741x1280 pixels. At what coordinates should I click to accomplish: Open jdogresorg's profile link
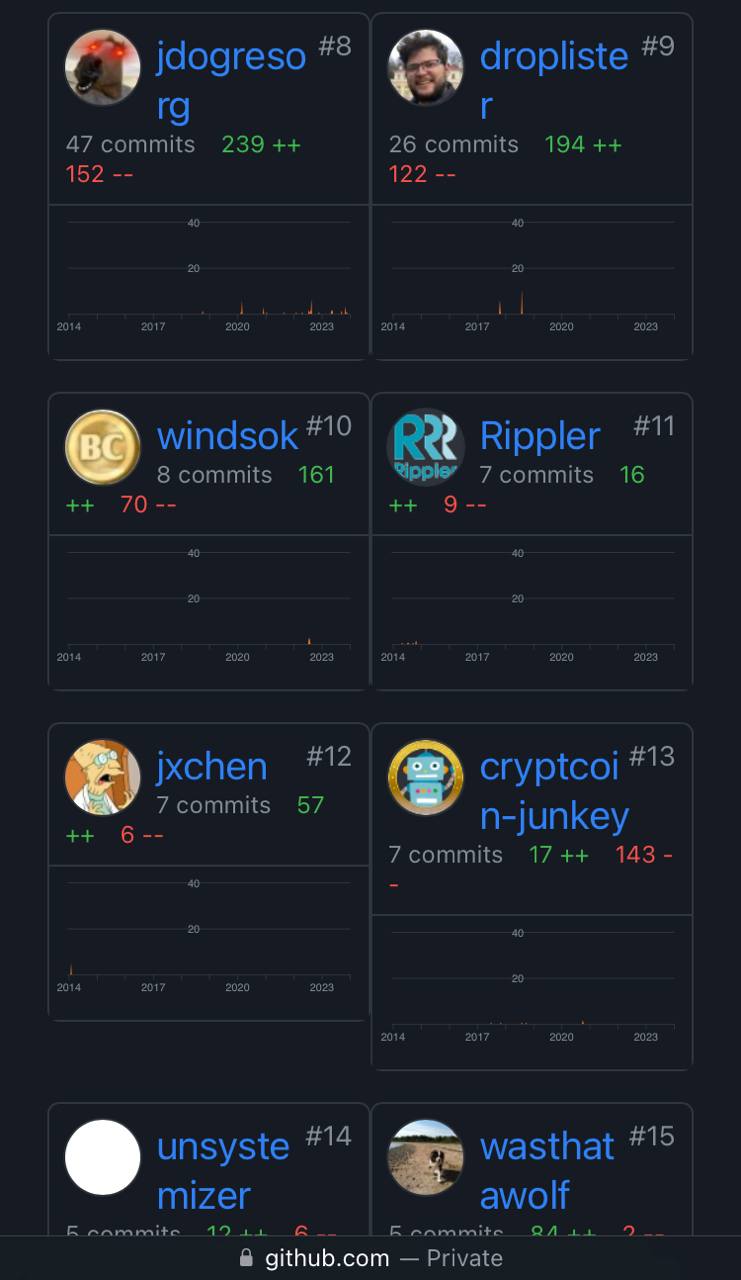pyautogui.click(x=231, y=80)
